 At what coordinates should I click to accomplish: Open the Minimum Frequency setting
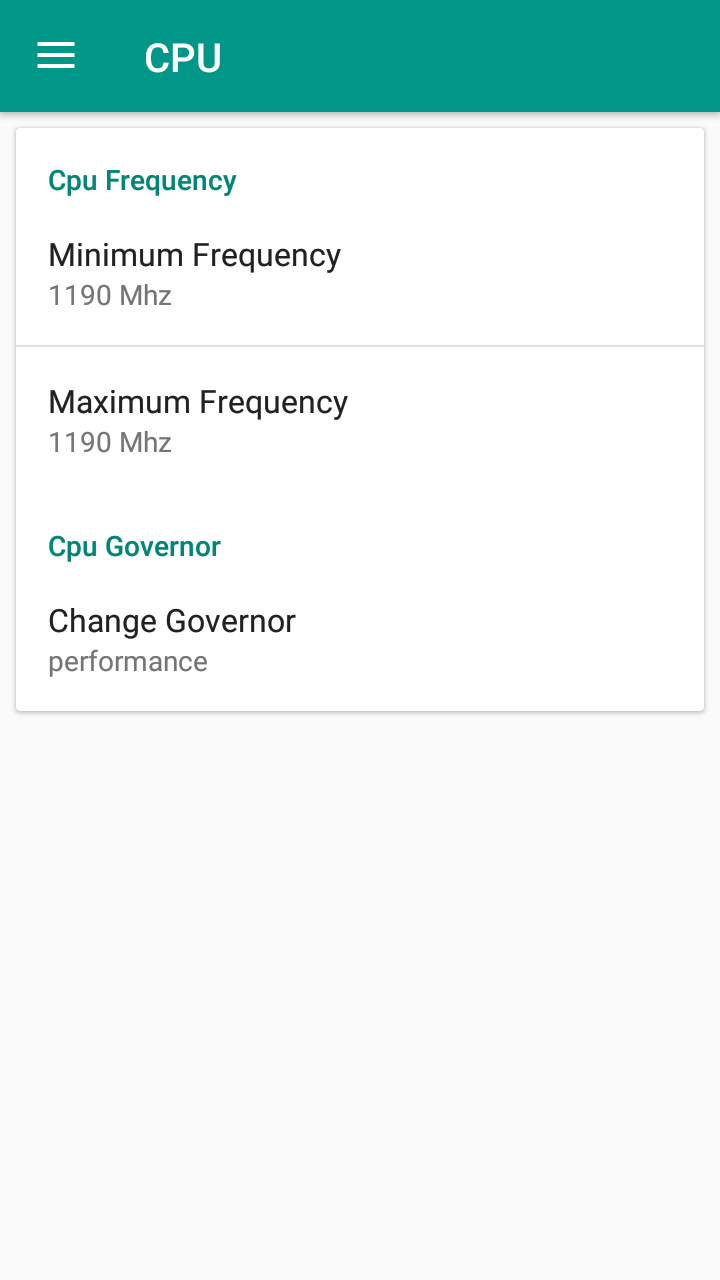(360, 274)
